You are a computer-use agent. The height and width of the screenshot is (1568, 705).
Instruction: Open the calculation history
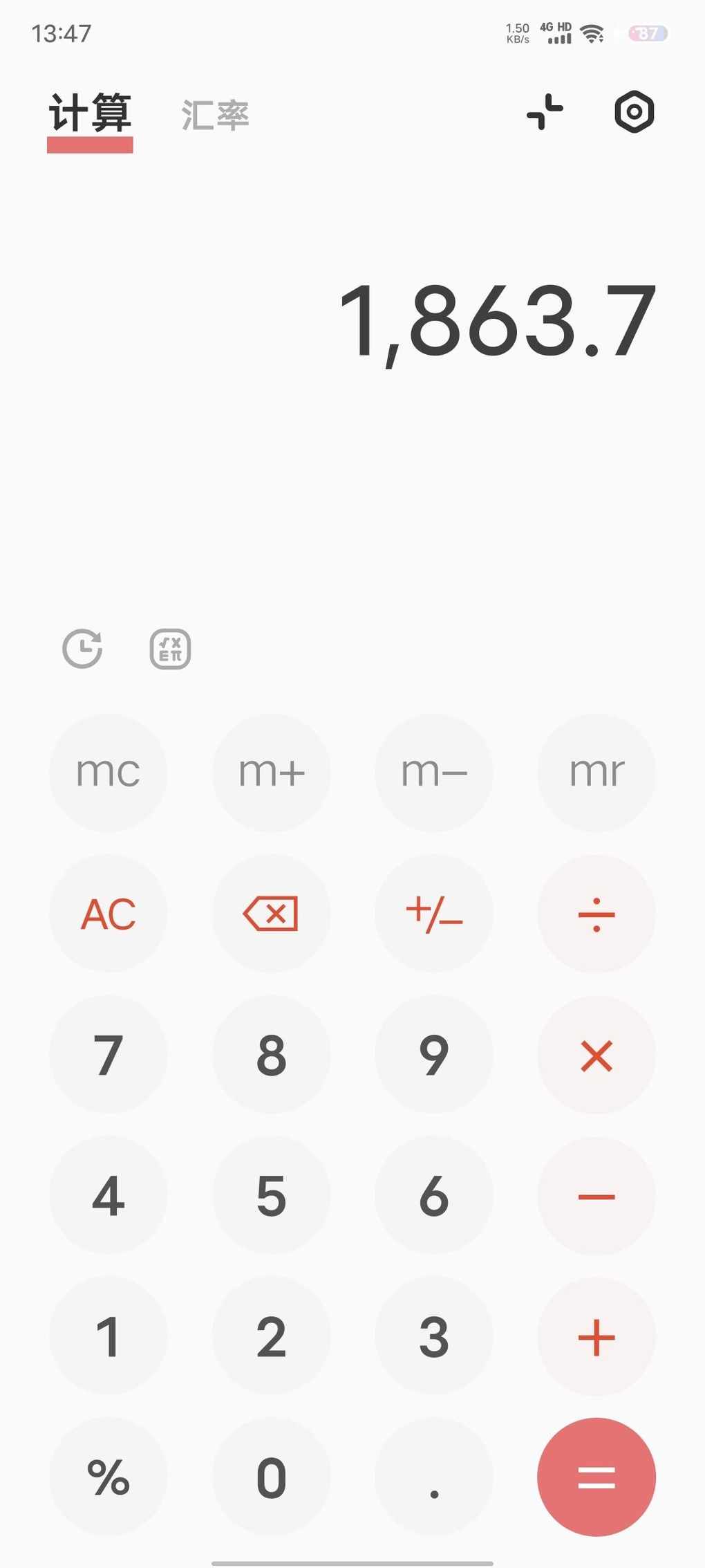[82, 649]
